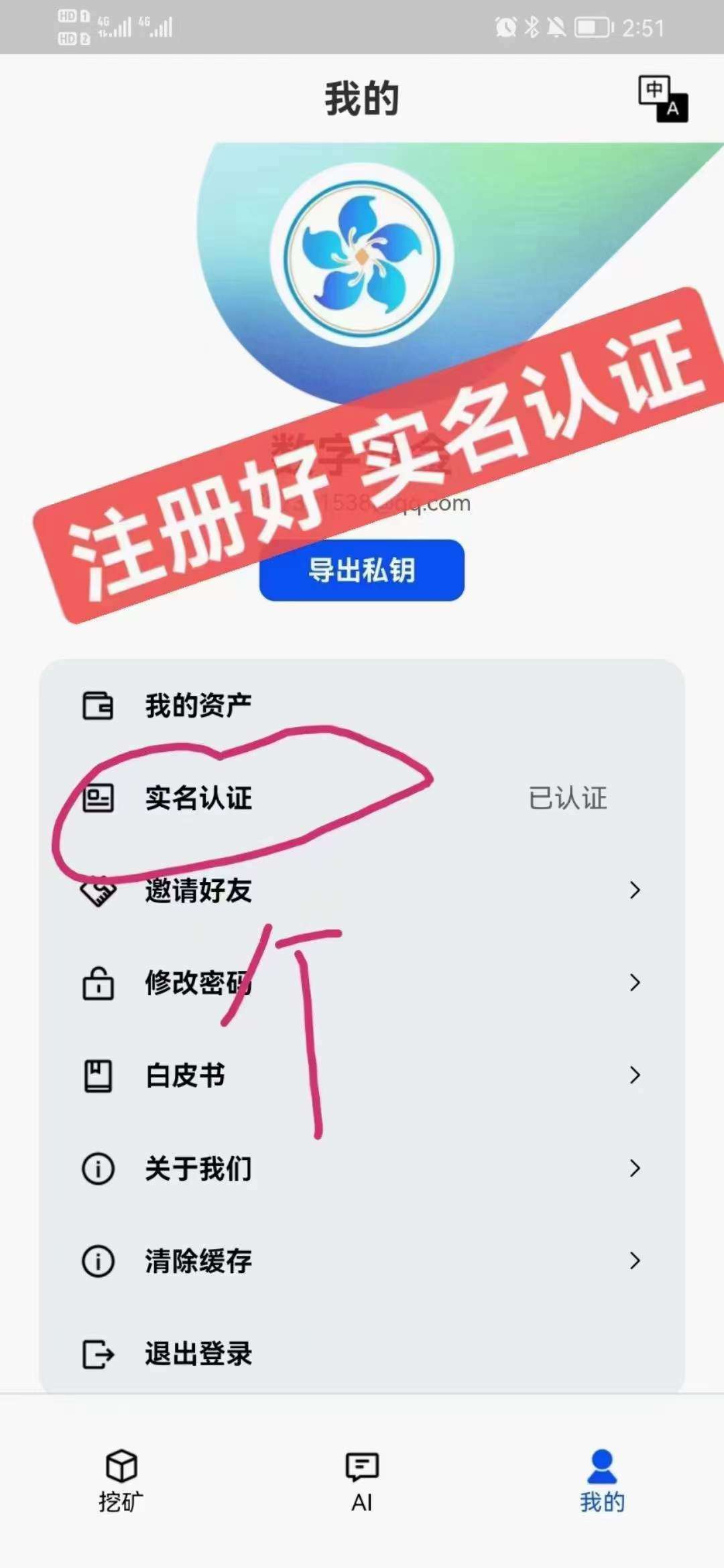Open the language switch icon
The width and height of the screenshot is (724, 1568).
tap(662, 99)
